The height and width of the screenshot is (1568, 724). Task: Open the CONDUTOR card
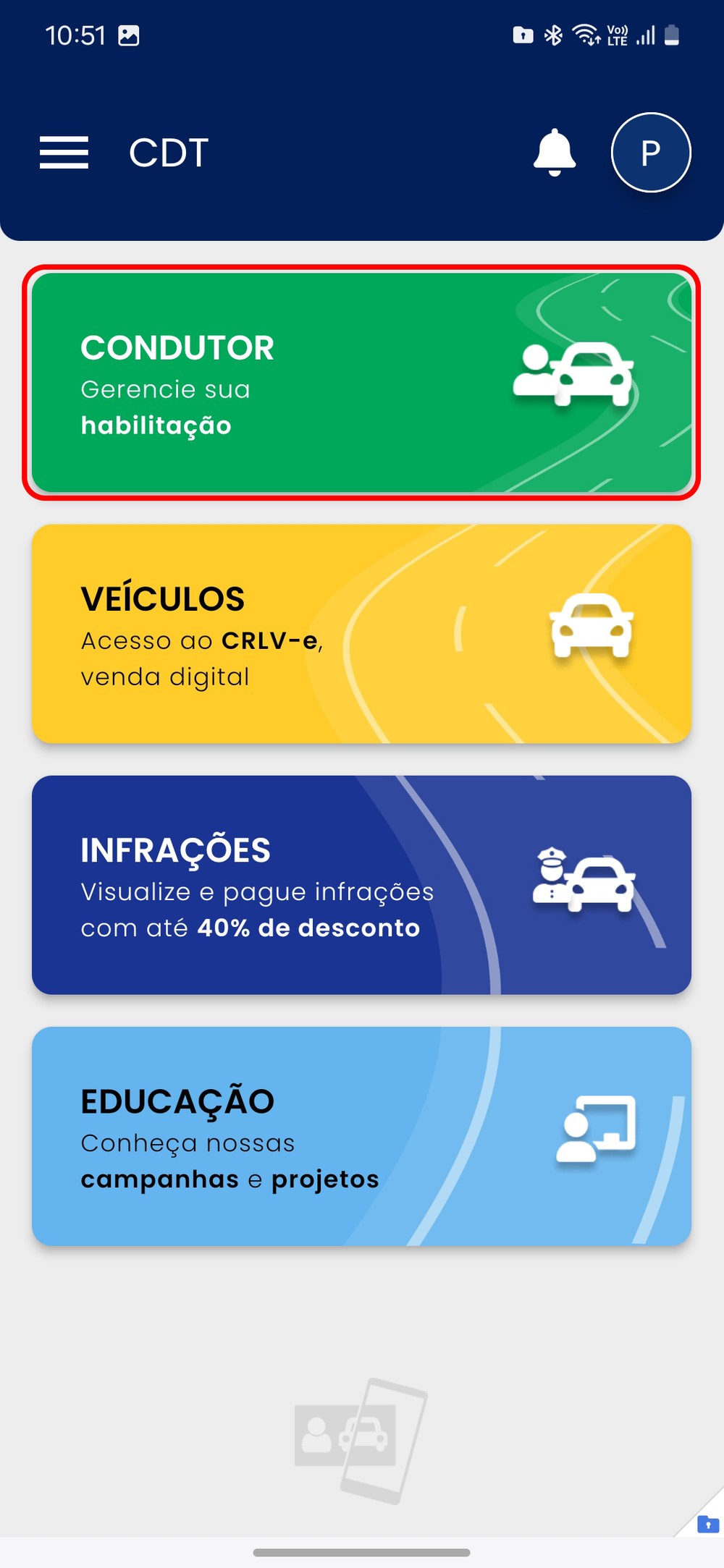pyautogui.click(x=361, y=382)
